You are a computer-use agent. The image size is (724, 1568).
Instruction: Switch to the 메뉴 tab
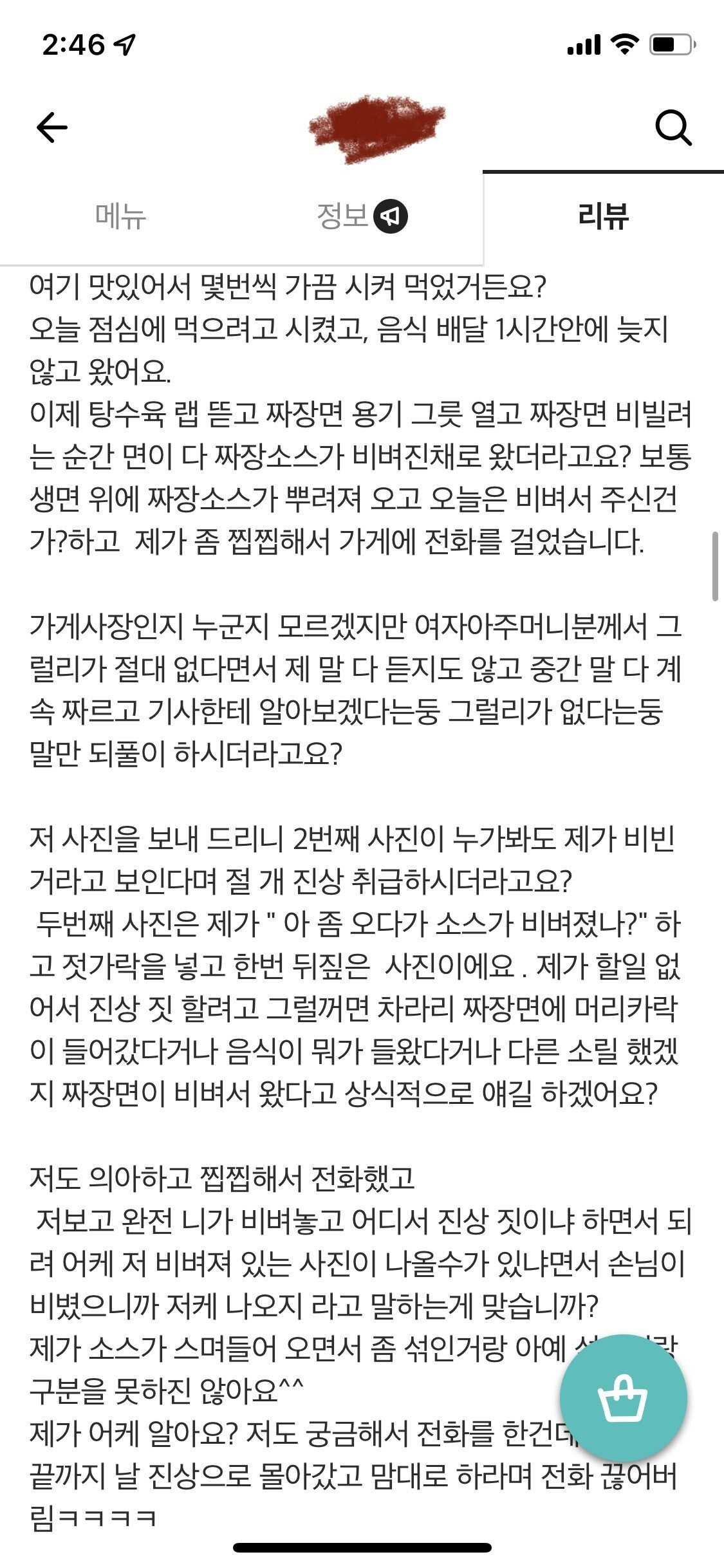point(120,216)
